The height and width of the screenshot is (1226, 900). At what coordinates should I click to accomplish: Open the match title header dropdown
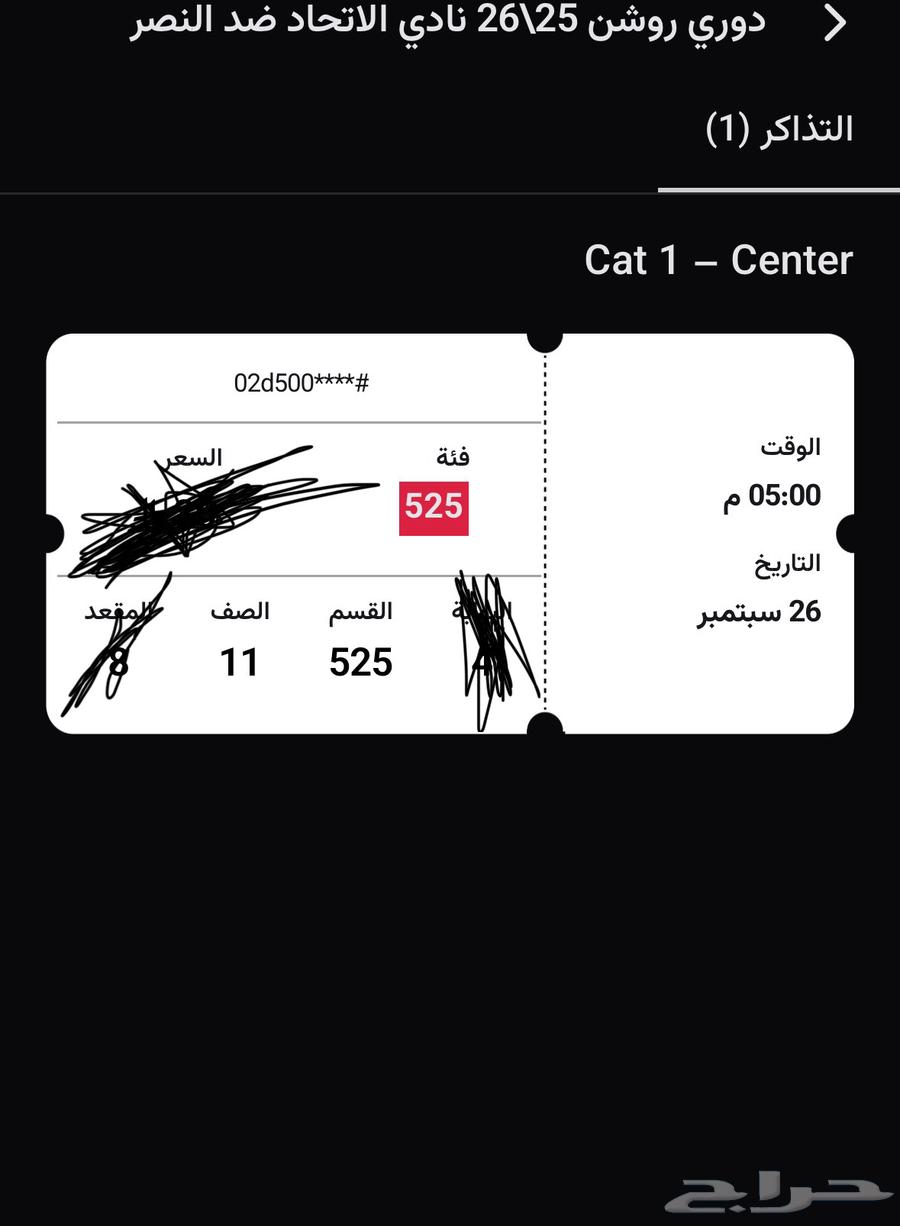(x=450, y=24)
